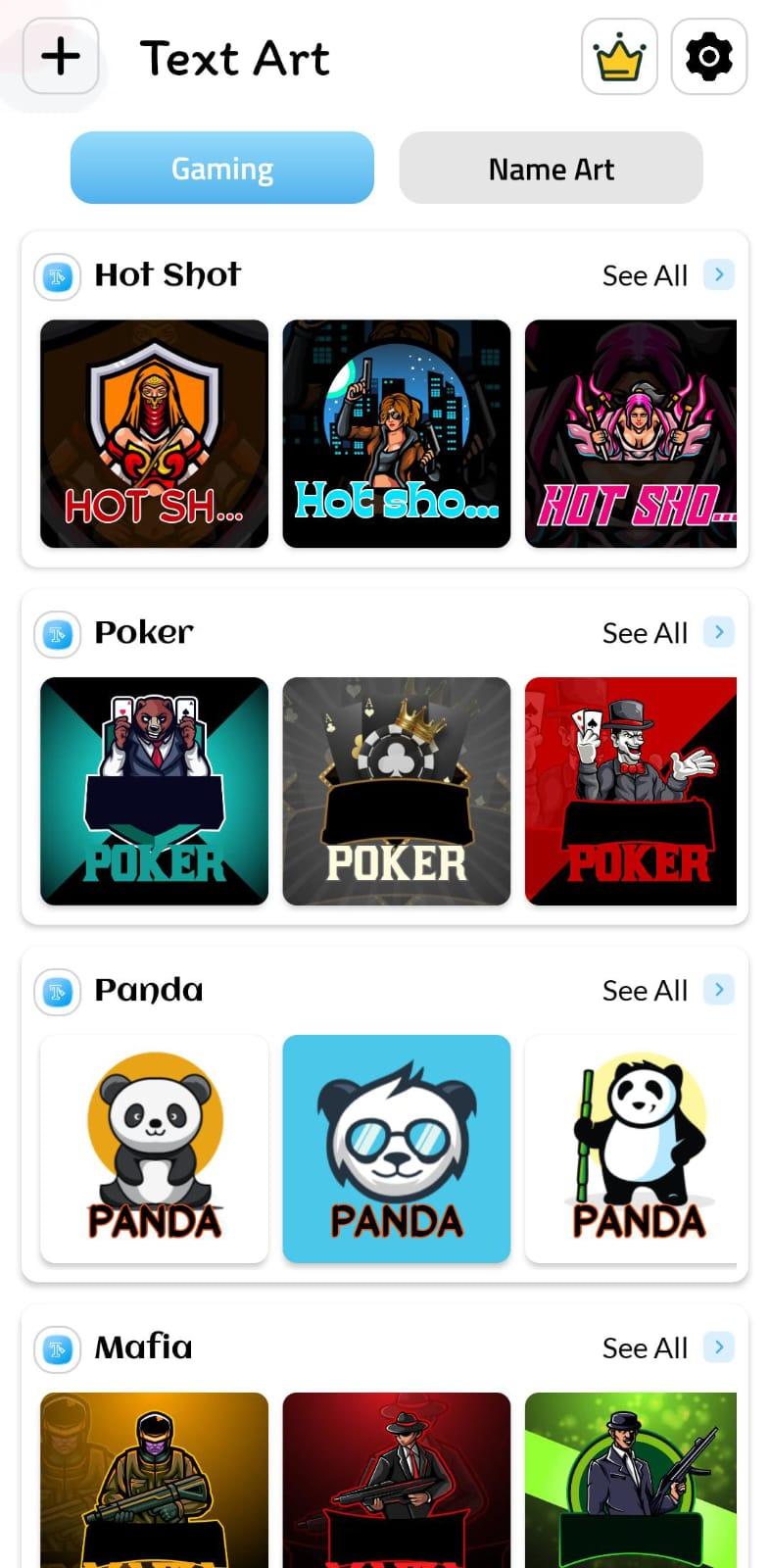
Task: Open the red-masked shield Hot Shot logo
Action: [154, 434]
